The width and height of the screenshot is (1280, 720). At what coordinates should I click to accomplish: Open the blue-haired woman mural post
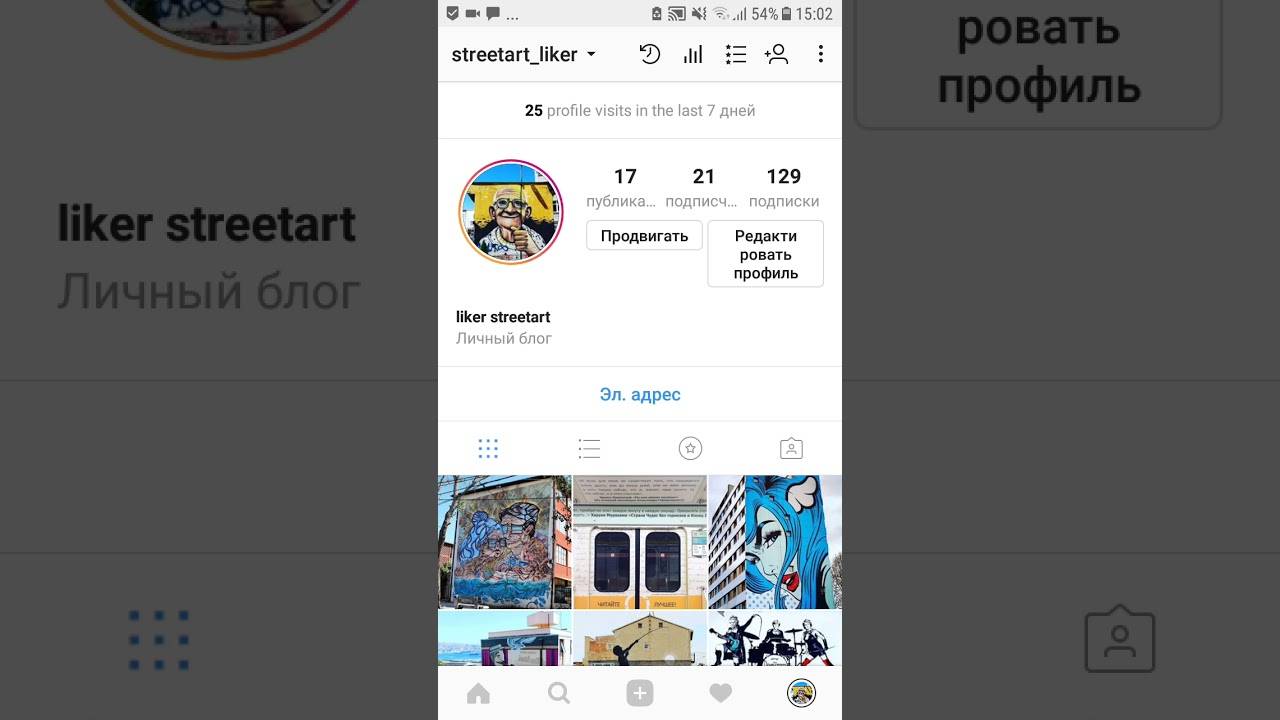tap(775, 542)
